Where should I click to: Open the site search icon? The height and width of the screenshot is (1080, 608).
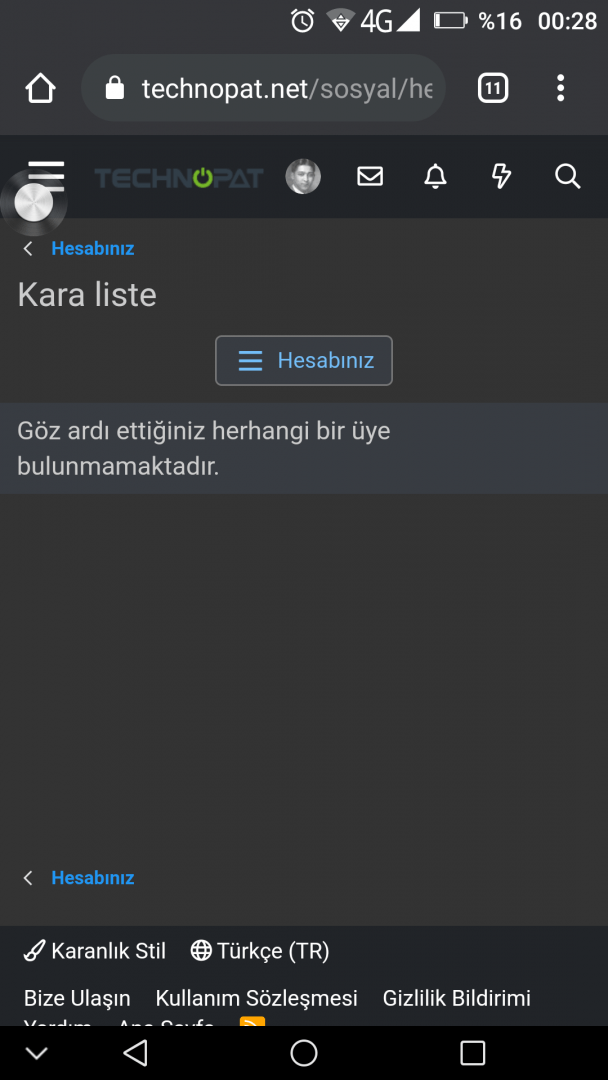coord(567,177)
